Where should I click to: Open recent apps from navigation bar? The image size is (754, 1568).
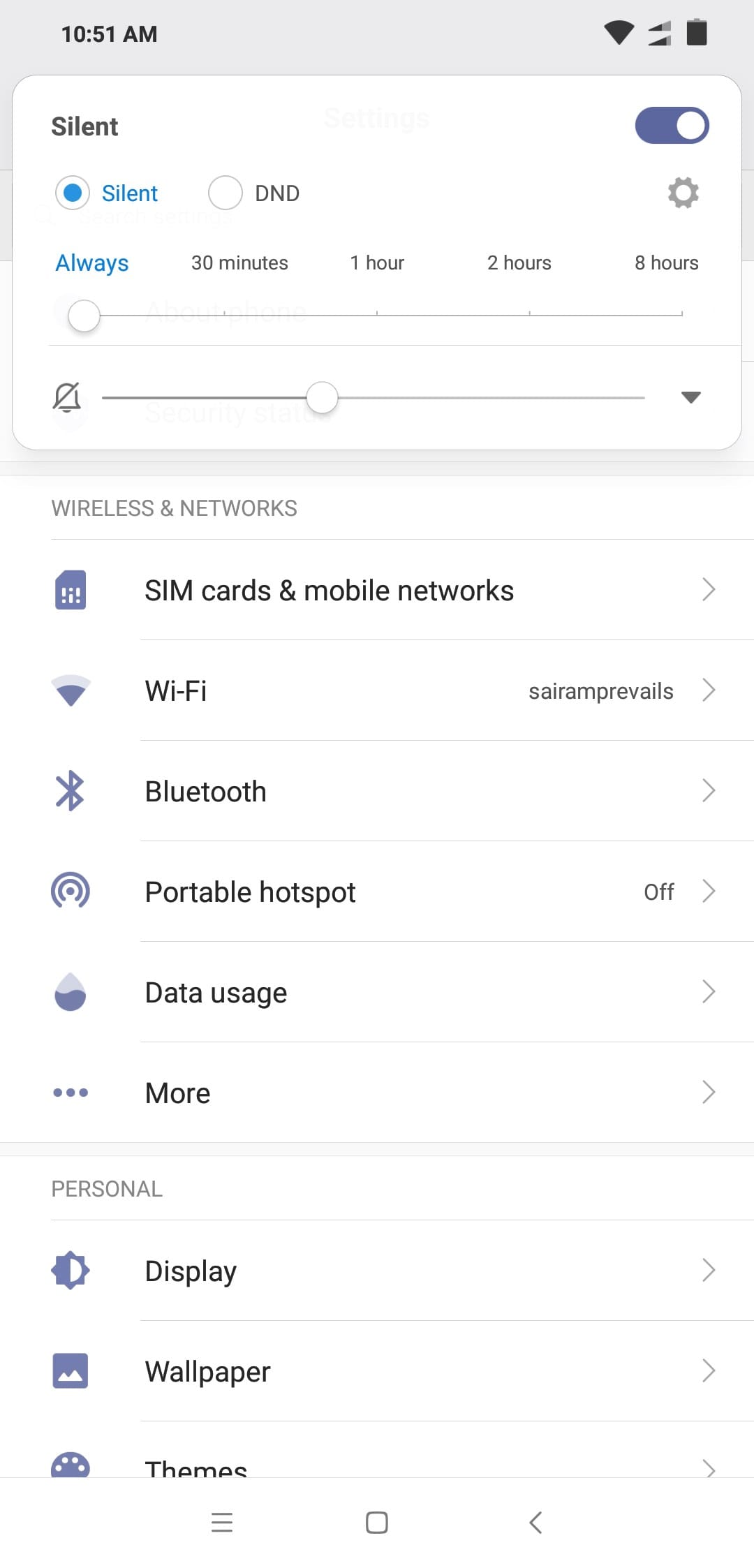click(221, 1523)
